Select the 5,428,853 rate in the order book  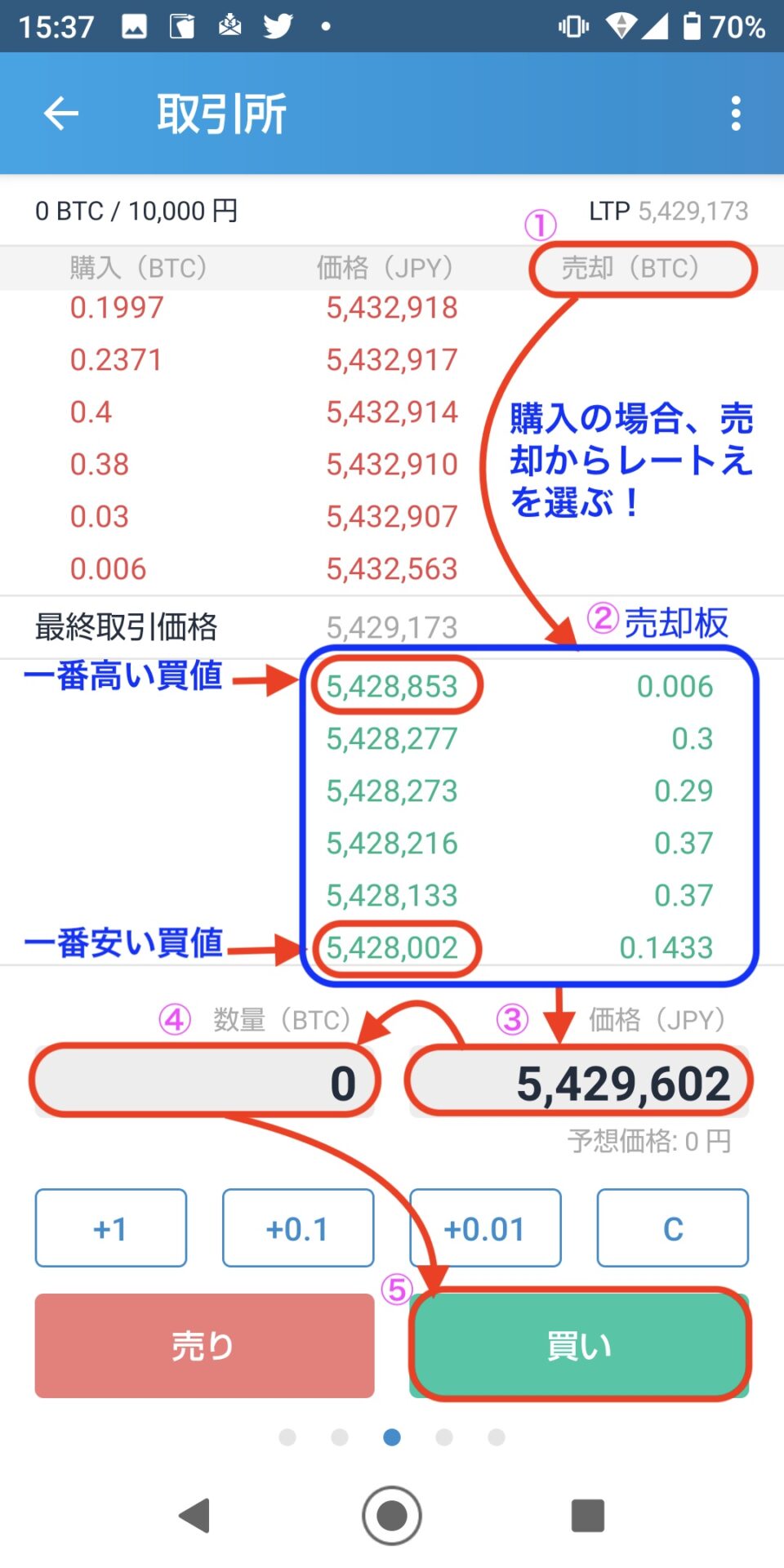click(392, 687)
